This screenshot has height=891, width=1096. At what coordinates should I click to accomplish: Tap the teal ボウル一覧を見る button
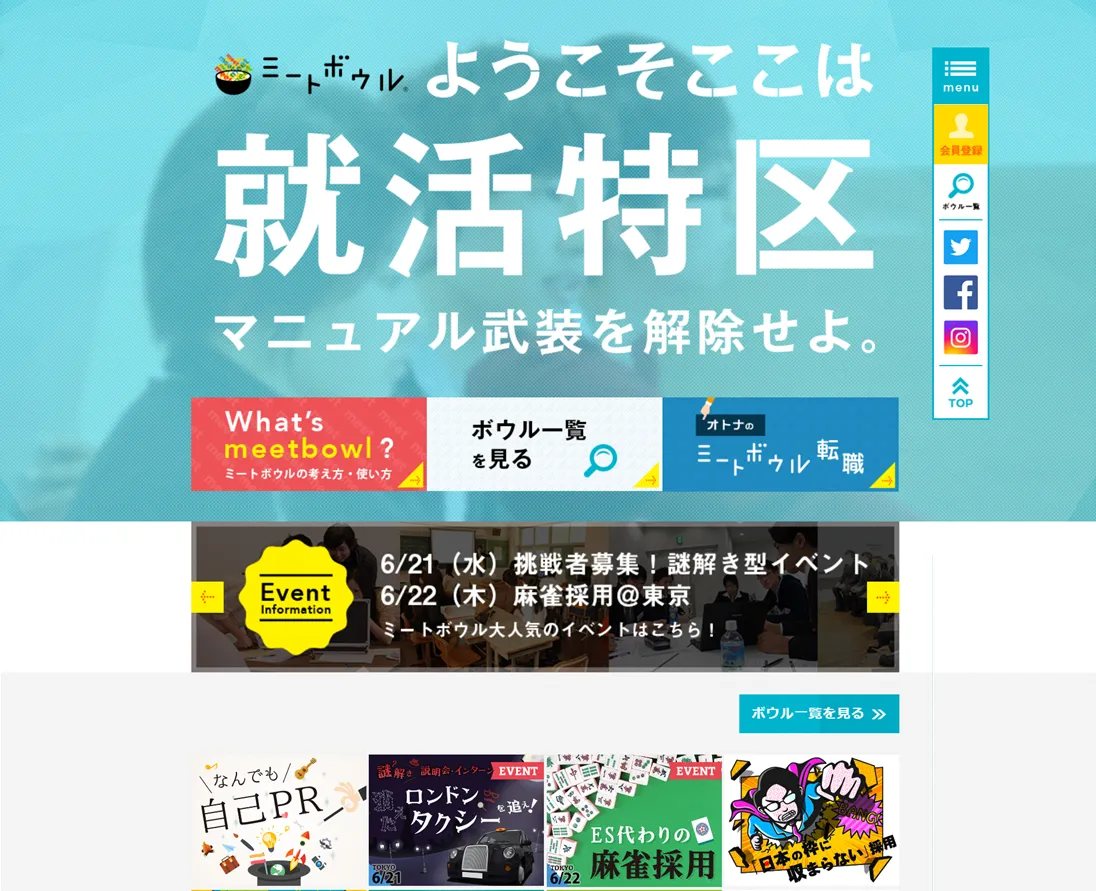coord(818,714)
